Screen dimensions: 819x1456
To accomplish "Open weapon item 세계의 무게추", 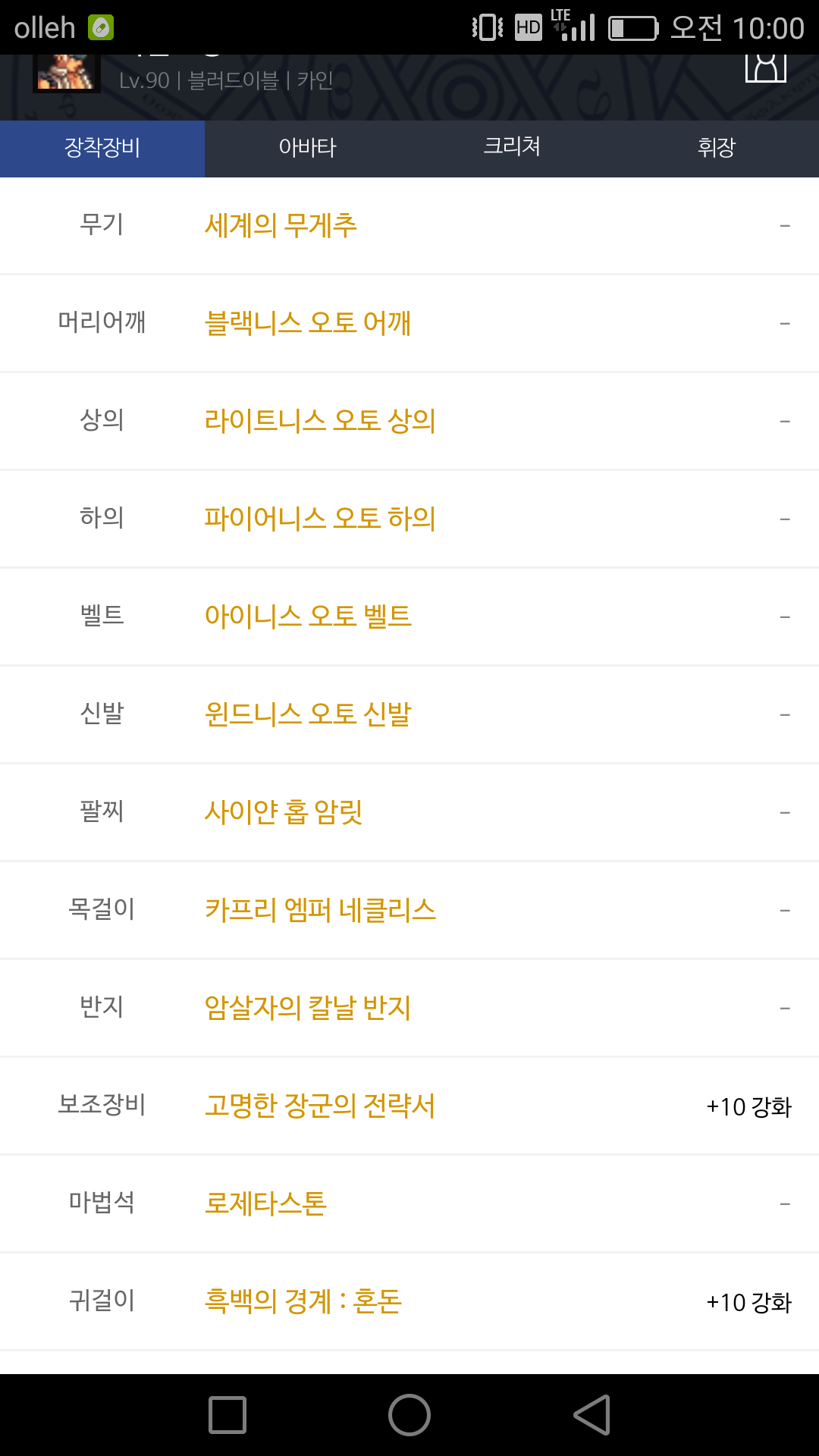I will pos(281,226).
